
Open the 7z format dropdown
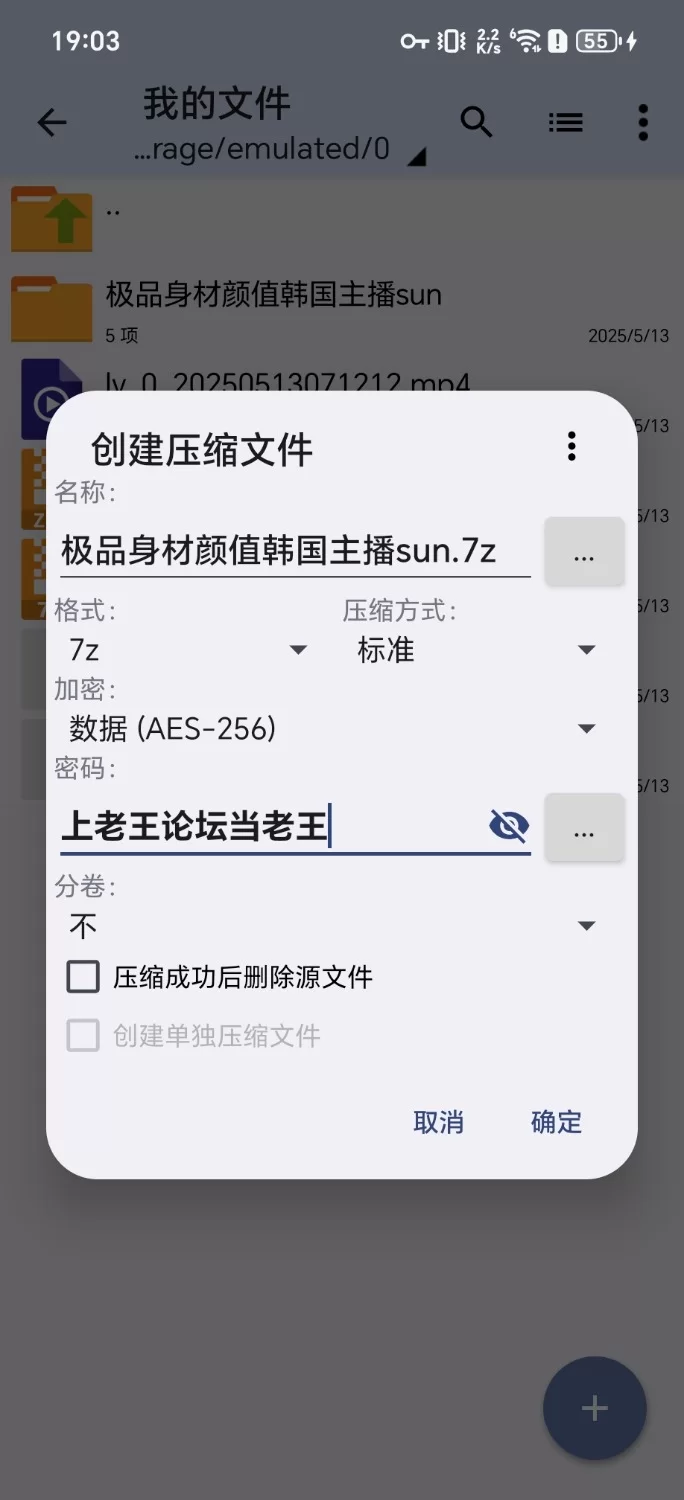[185, 650]
